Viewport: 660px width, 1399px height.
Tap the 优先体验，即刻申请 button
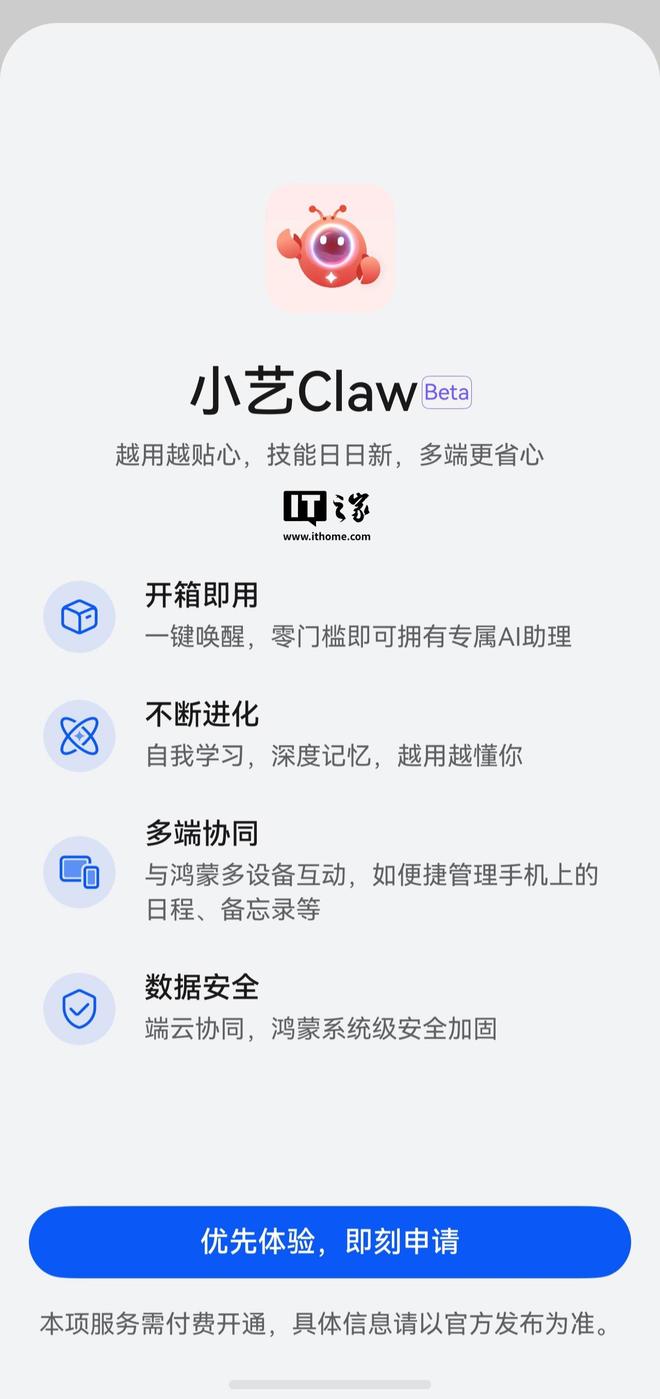330,1241
